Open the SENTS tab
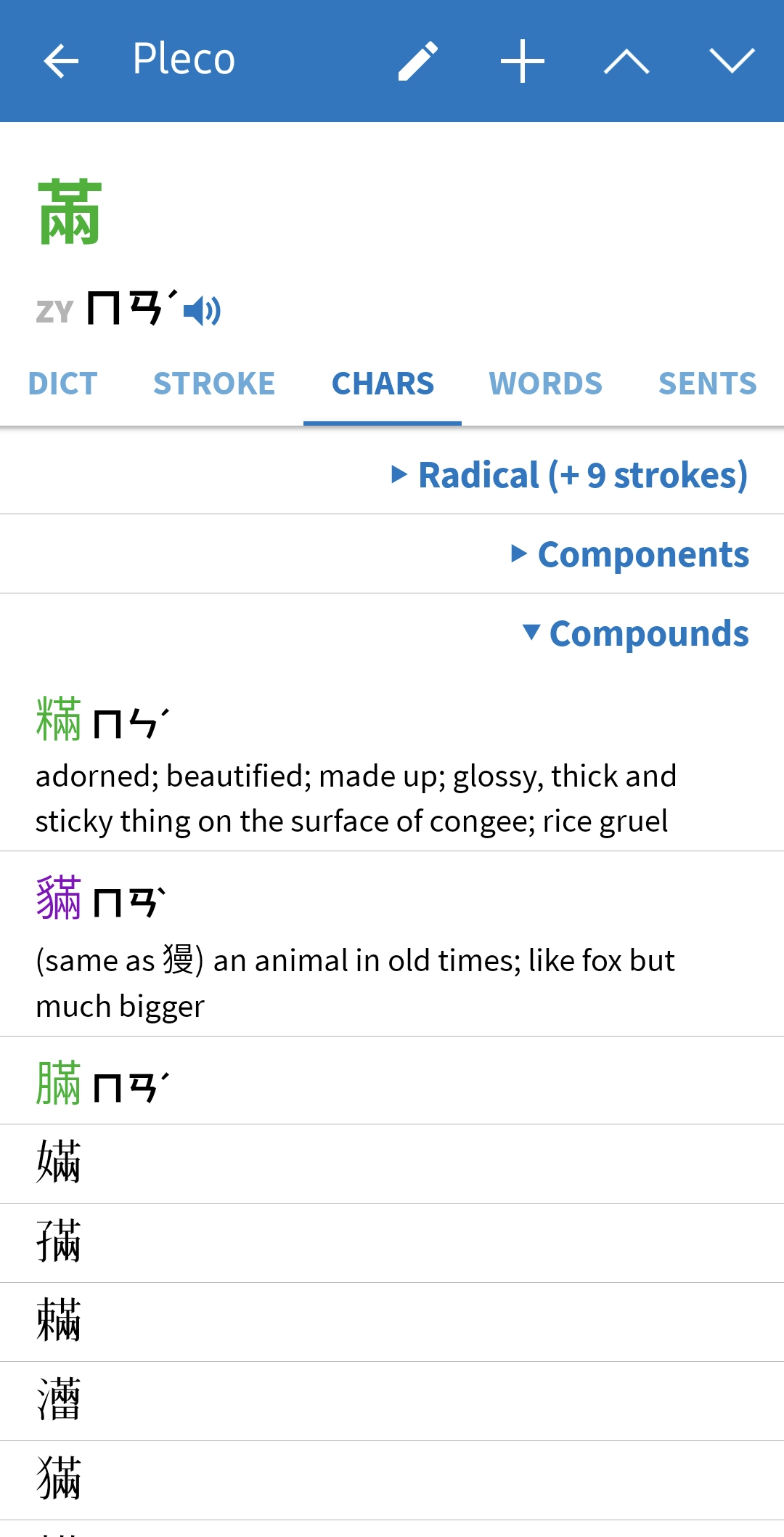Screen dimensions: 784x1537 coord(707,384)
